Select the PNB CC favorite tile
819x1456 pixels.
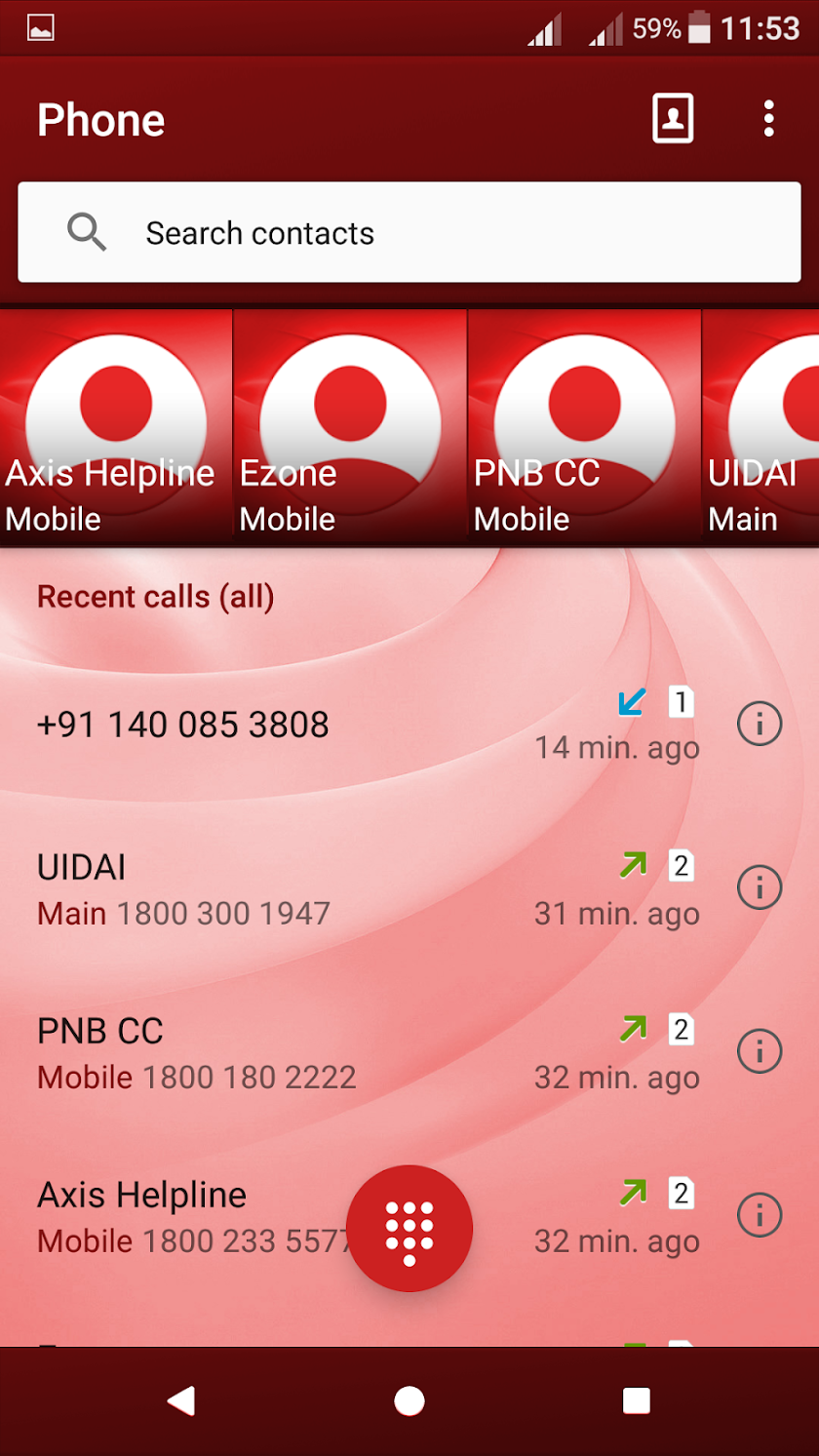(584, 425)
